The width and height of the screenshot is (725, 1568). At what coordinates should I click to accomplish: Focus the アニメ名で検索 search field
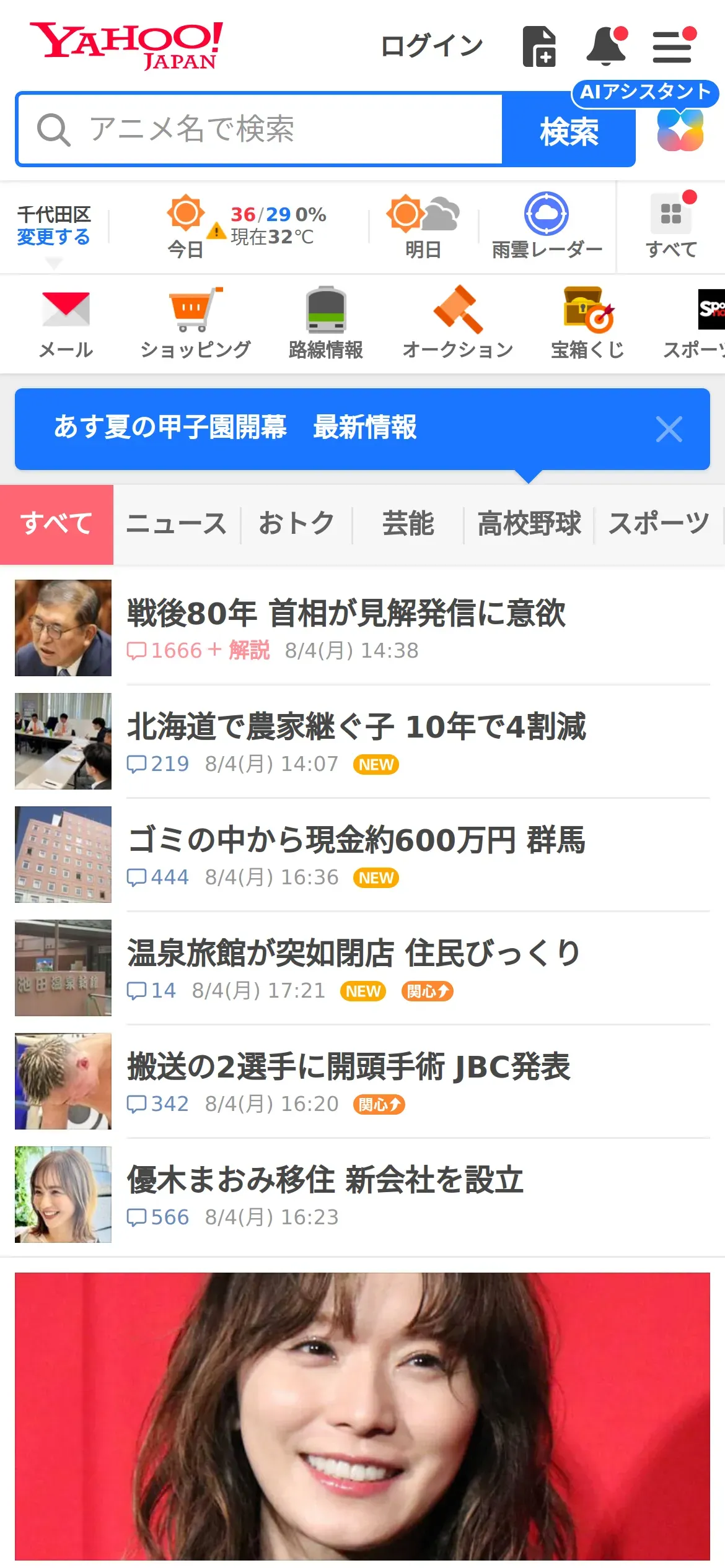[x=260, y=129]
